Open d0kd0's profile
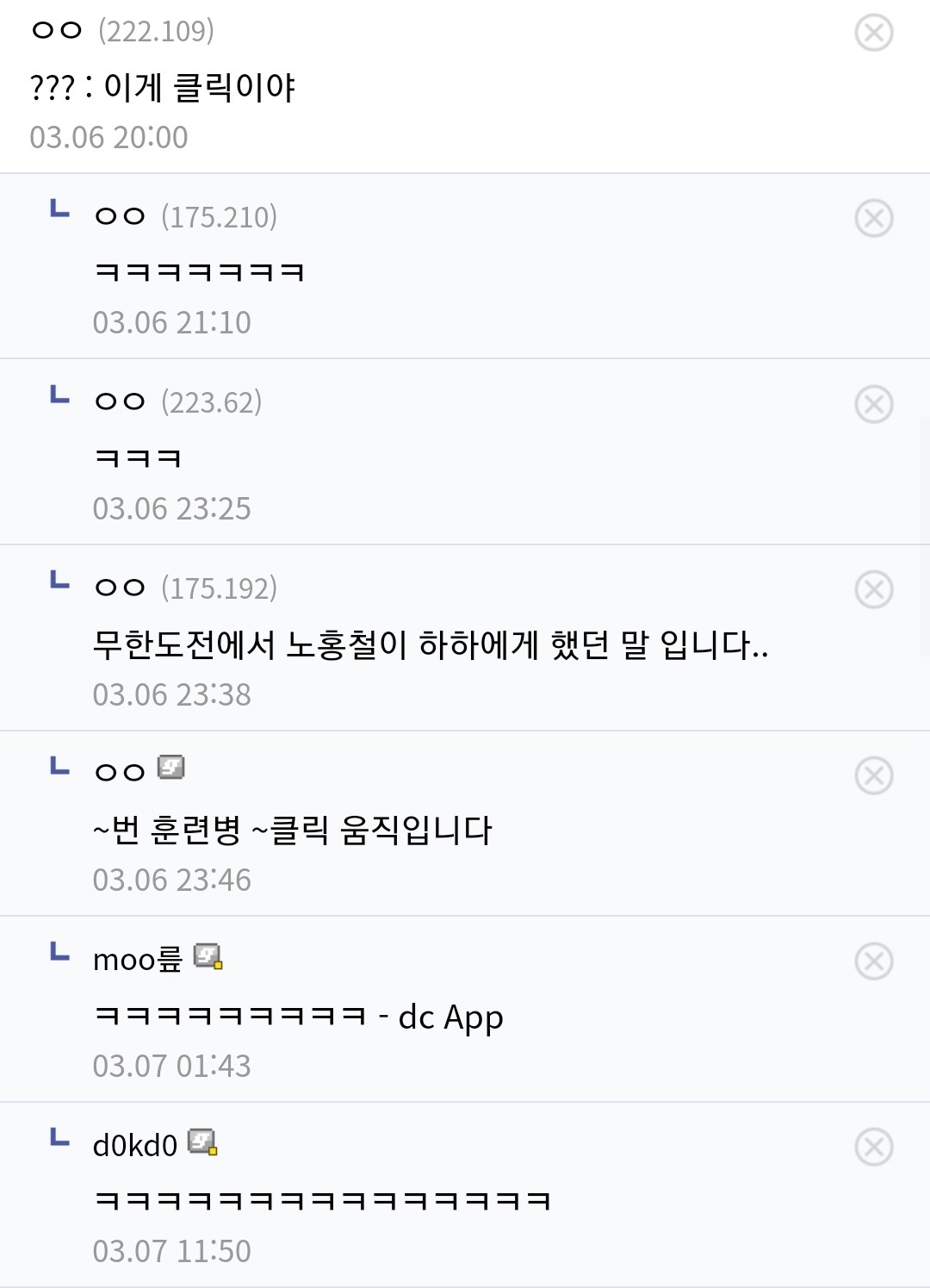The width and height of the screenshot is (930, 1288). coord(135,1145)
